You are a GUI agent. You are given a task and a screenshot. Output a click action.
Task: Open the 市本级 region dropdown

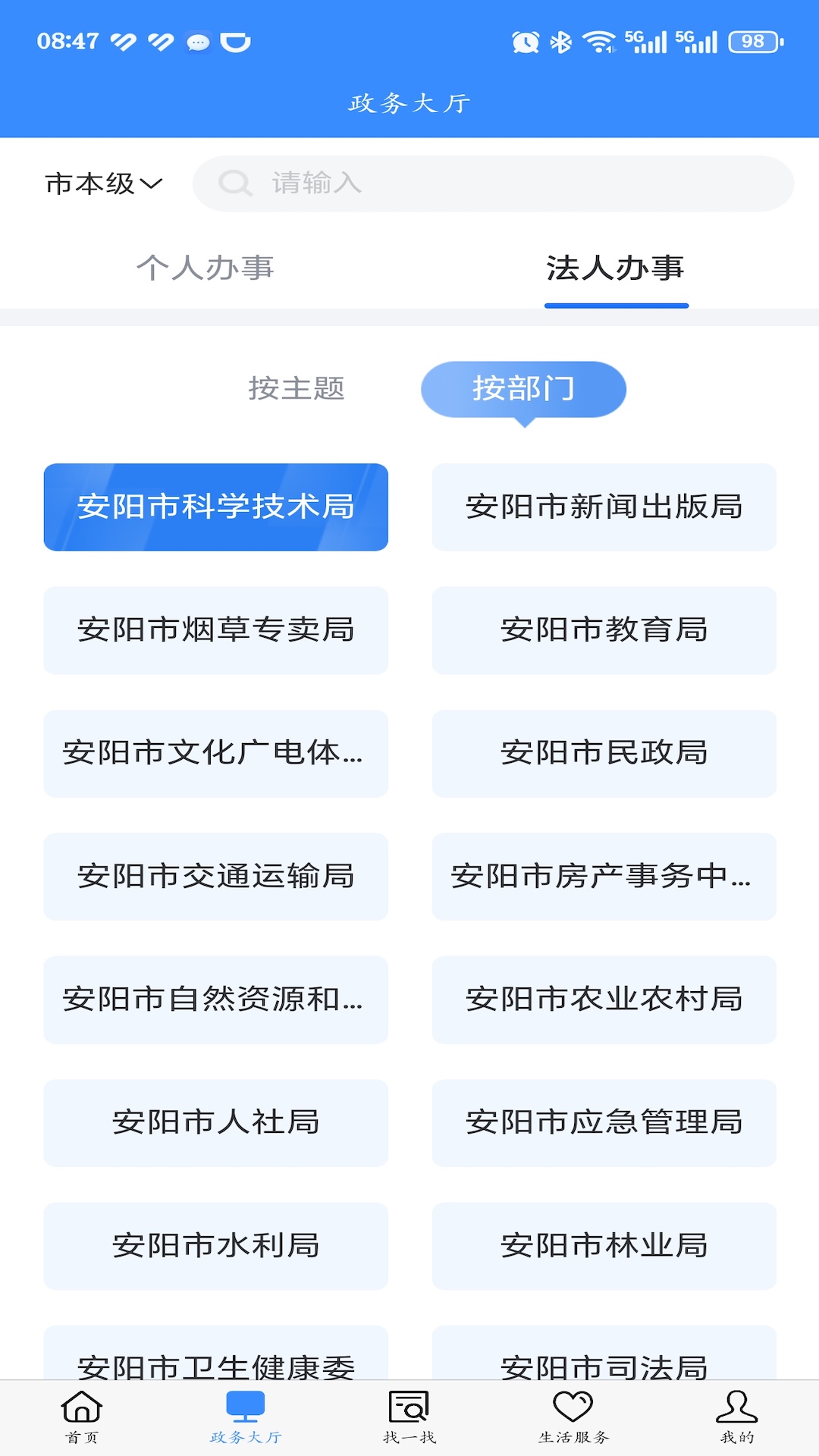[102, 182]
